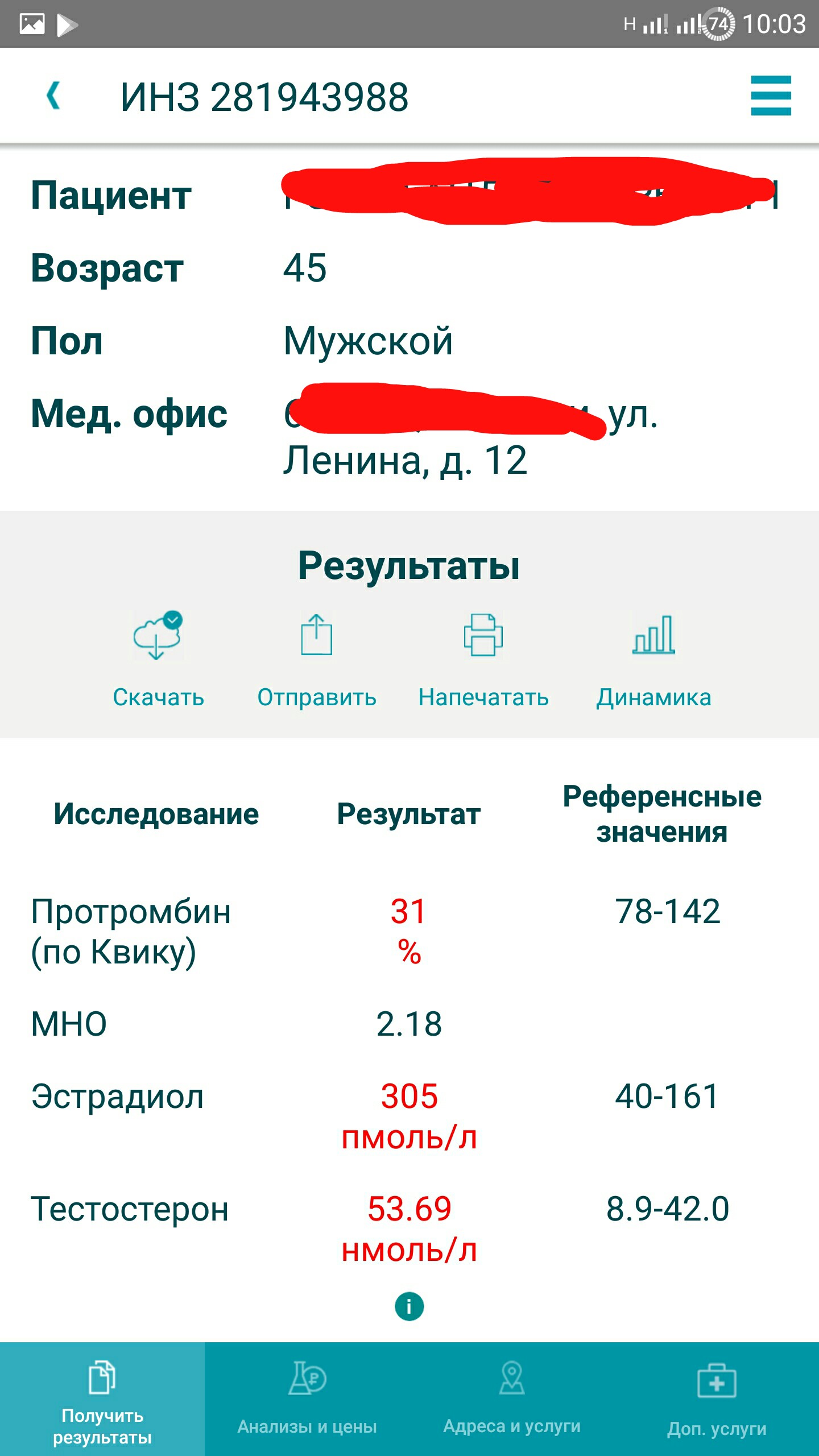Open the info icon below Тестостерон
This screenshot has width=819, height=1456.
pyautogui.click(x=409, y=1306)
